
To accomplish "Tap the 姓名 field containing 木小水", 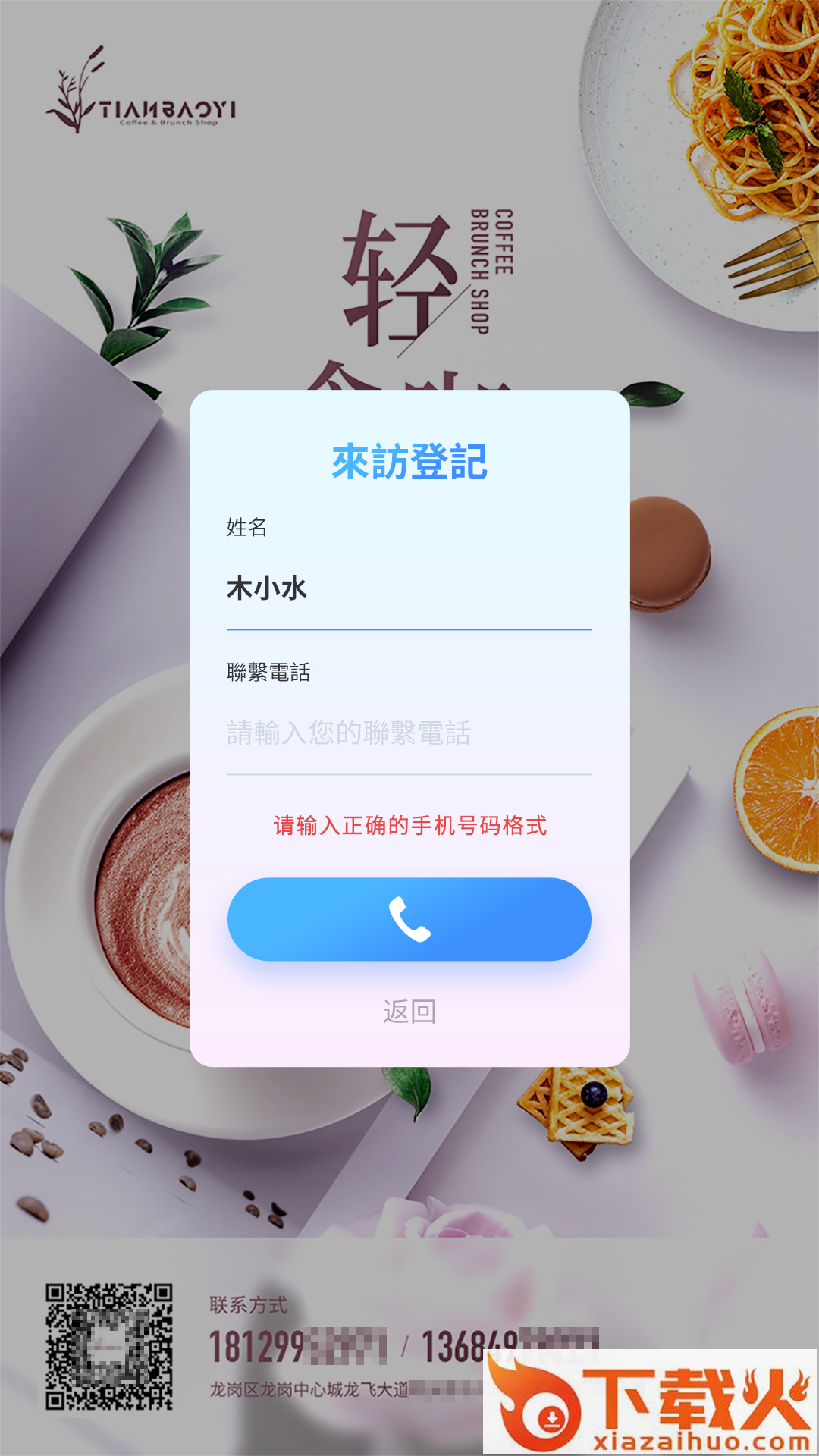I will pos(409,588).
